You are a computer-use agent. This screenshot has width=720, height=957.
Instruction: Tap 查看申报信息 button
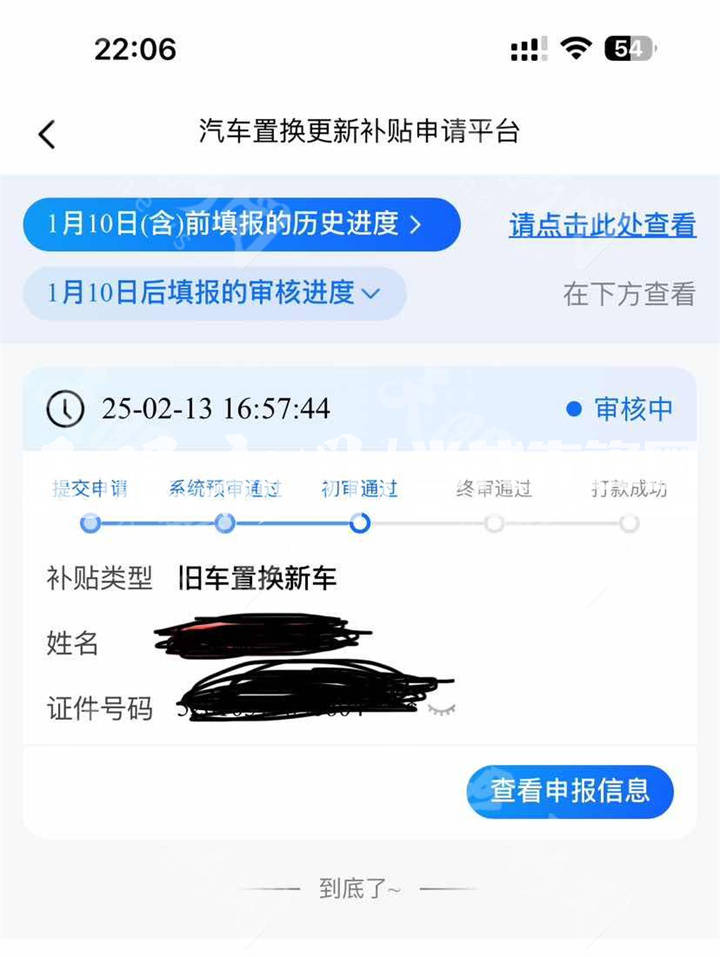570,791
